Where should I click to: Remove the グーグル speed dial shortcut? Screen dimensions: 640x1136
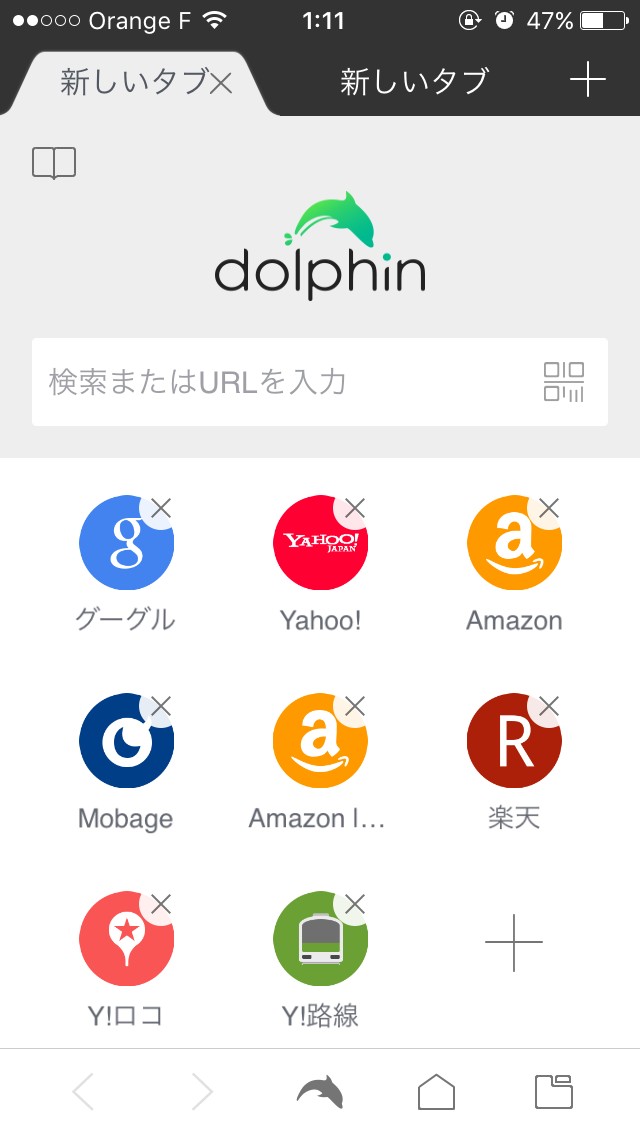pyautogui.click(x=161, y=508)
